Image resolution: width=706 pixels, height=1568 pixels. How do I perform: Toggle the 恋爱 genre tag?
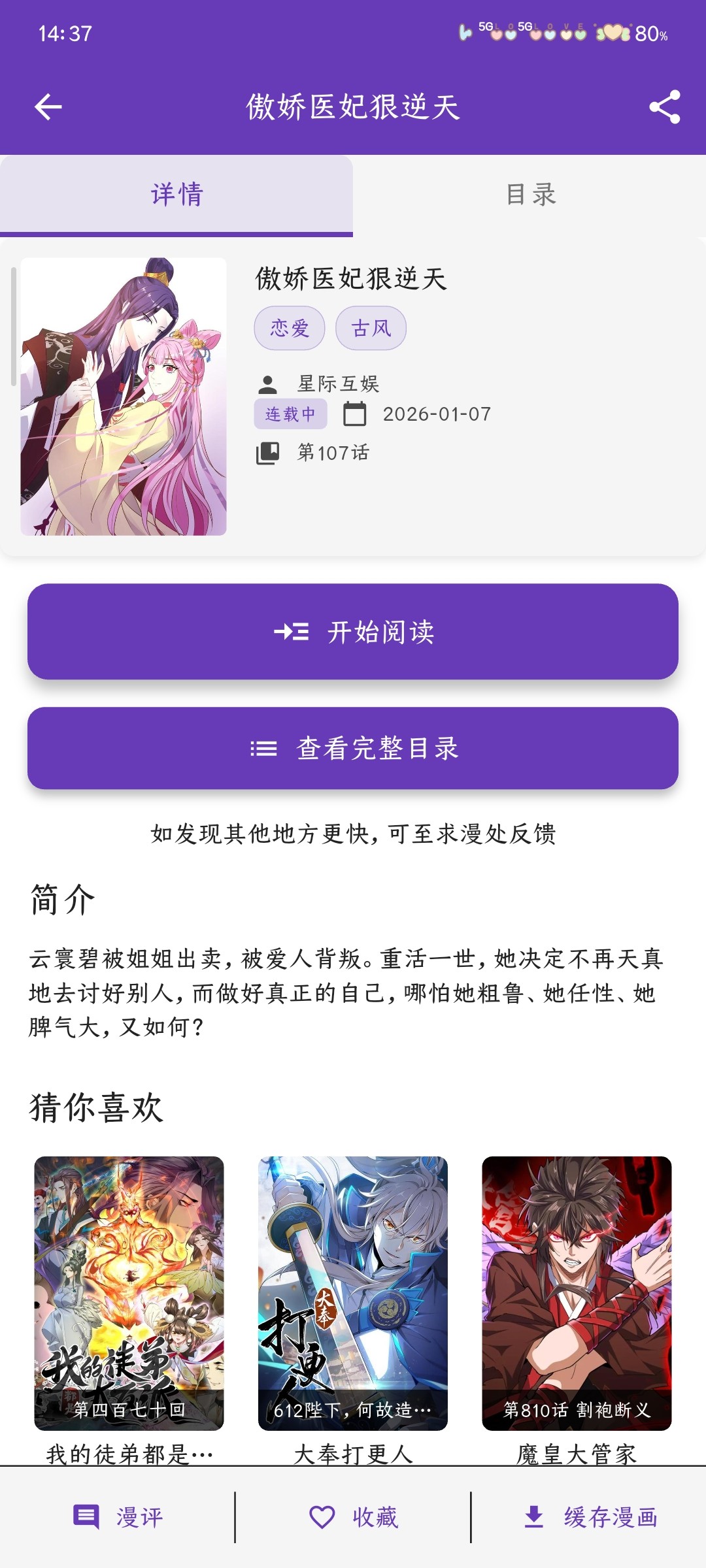[x=288, y=328]
